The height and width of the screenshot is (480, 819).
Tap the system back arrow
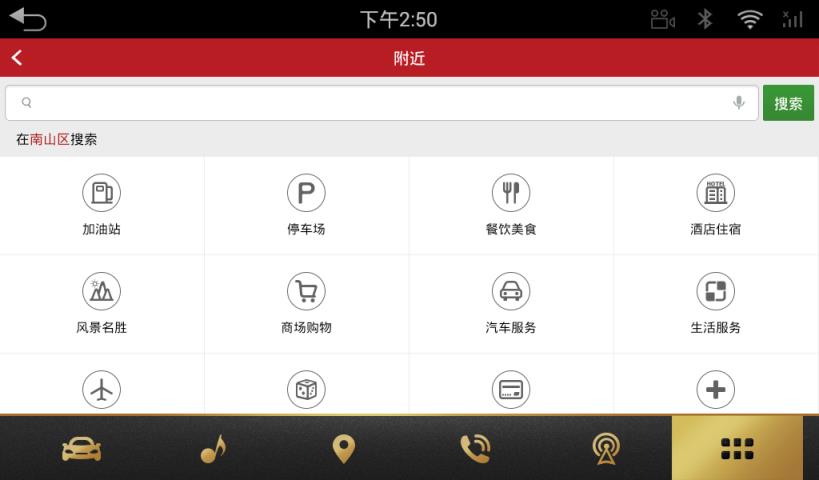27,19
